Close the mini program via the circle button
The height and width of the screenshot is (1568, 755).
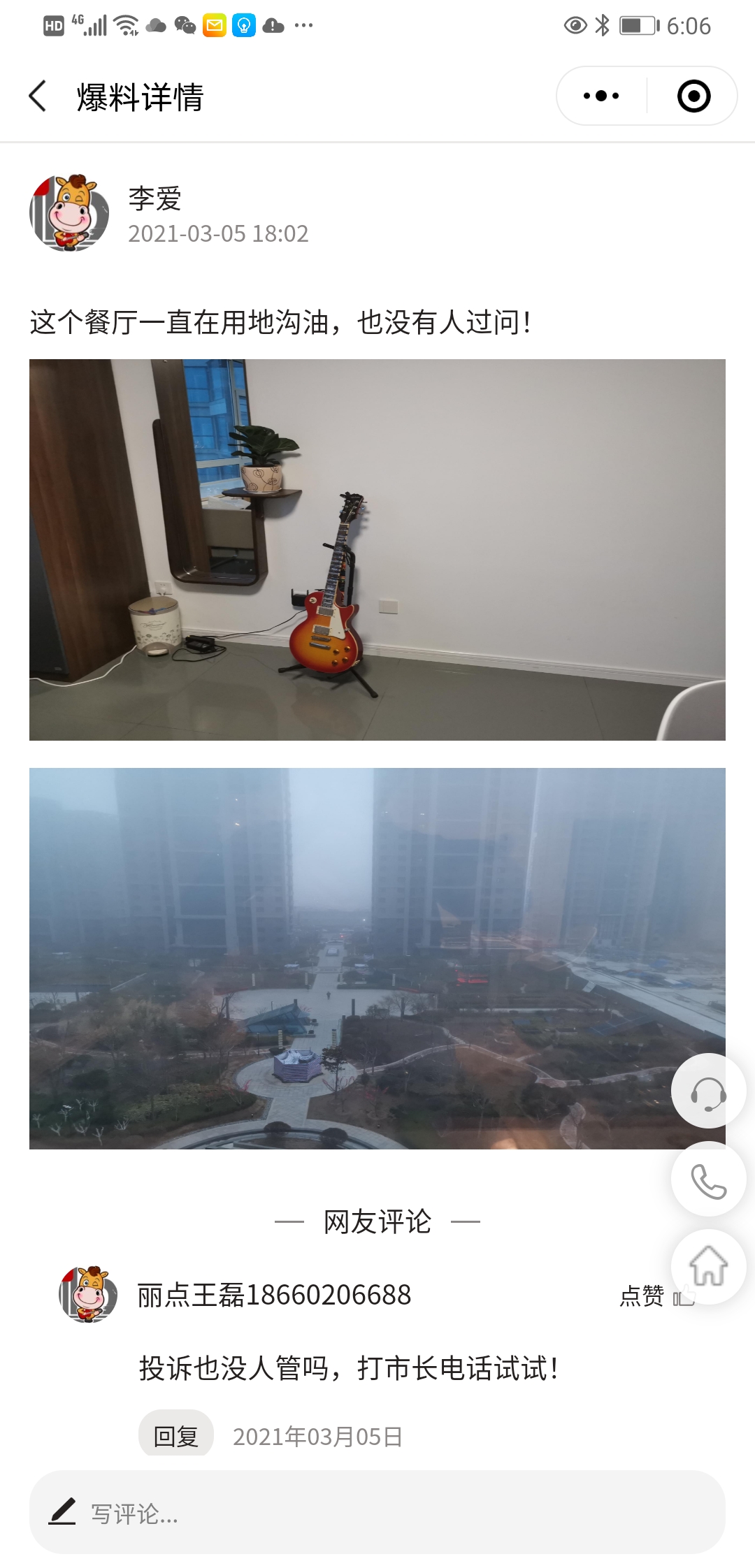693,96
